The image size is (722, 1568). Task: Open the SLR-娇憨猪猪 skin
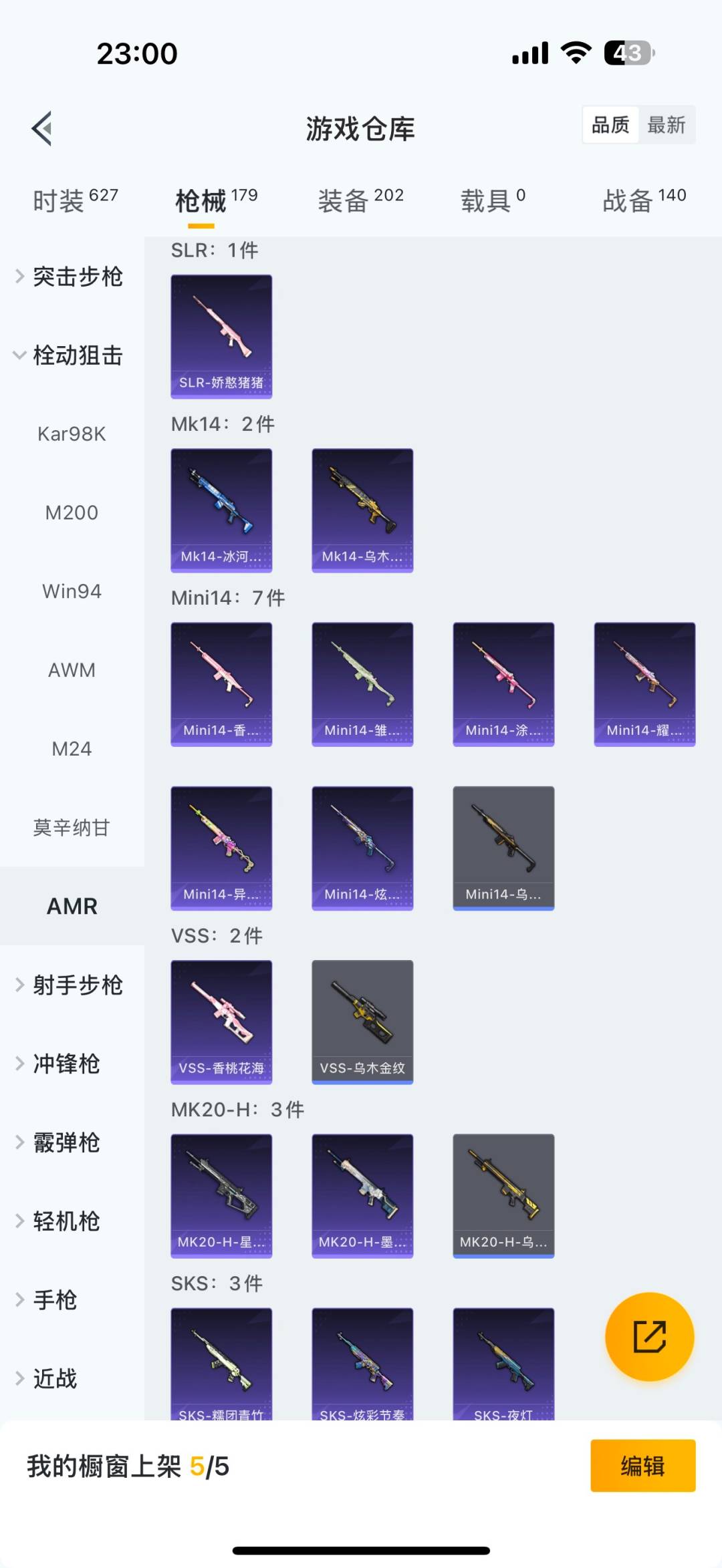pyautogui.click(x=221, y=334)
